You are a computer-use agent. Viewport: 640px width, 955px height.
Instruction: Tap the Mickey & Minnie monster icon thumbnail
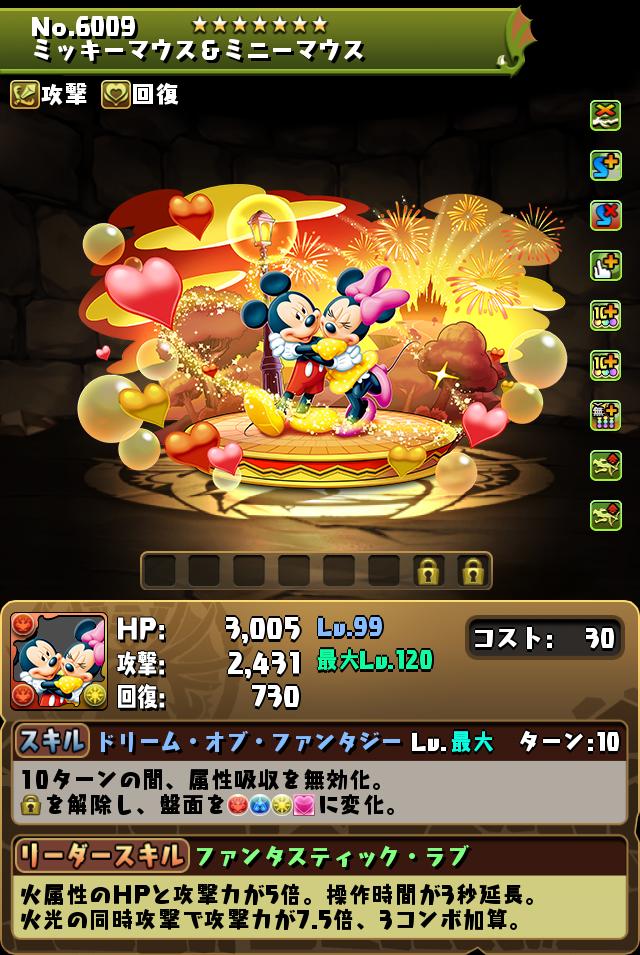(x=58, y=661)
